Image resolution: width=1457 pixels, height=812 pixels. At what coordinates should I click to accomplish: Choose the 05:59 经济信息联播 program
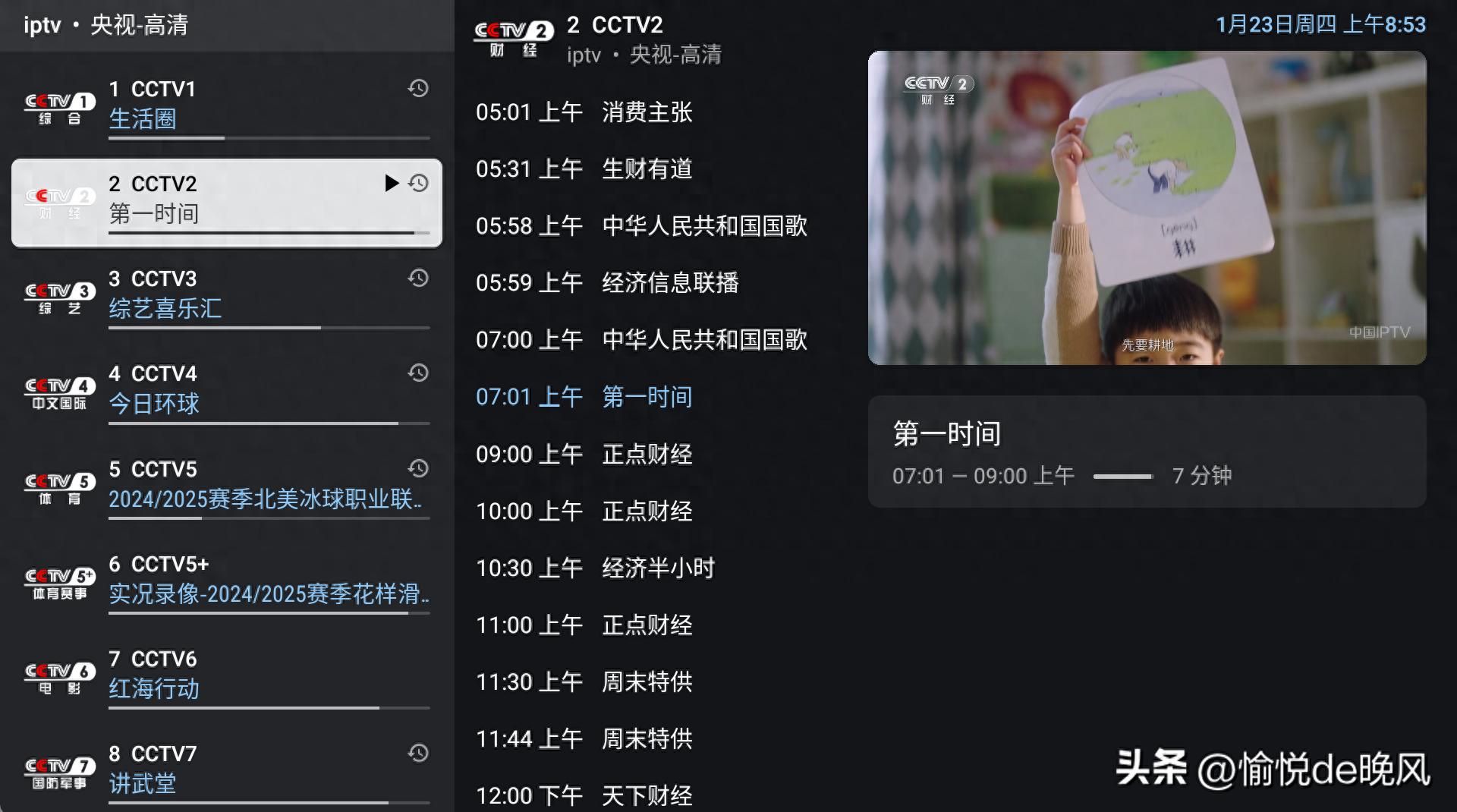607,283
